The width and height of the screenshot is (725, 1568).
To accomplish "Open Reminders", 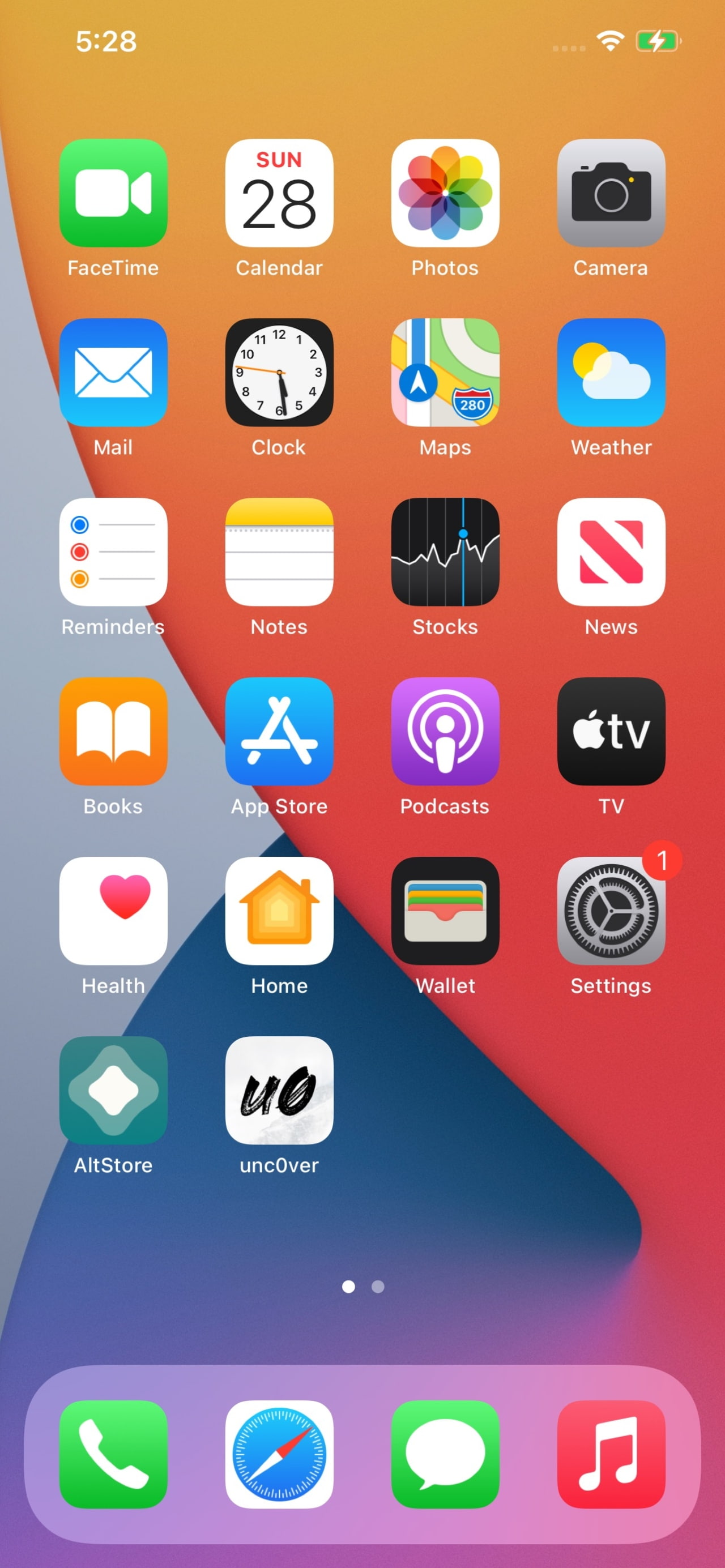I will click(x=113, y=552).
